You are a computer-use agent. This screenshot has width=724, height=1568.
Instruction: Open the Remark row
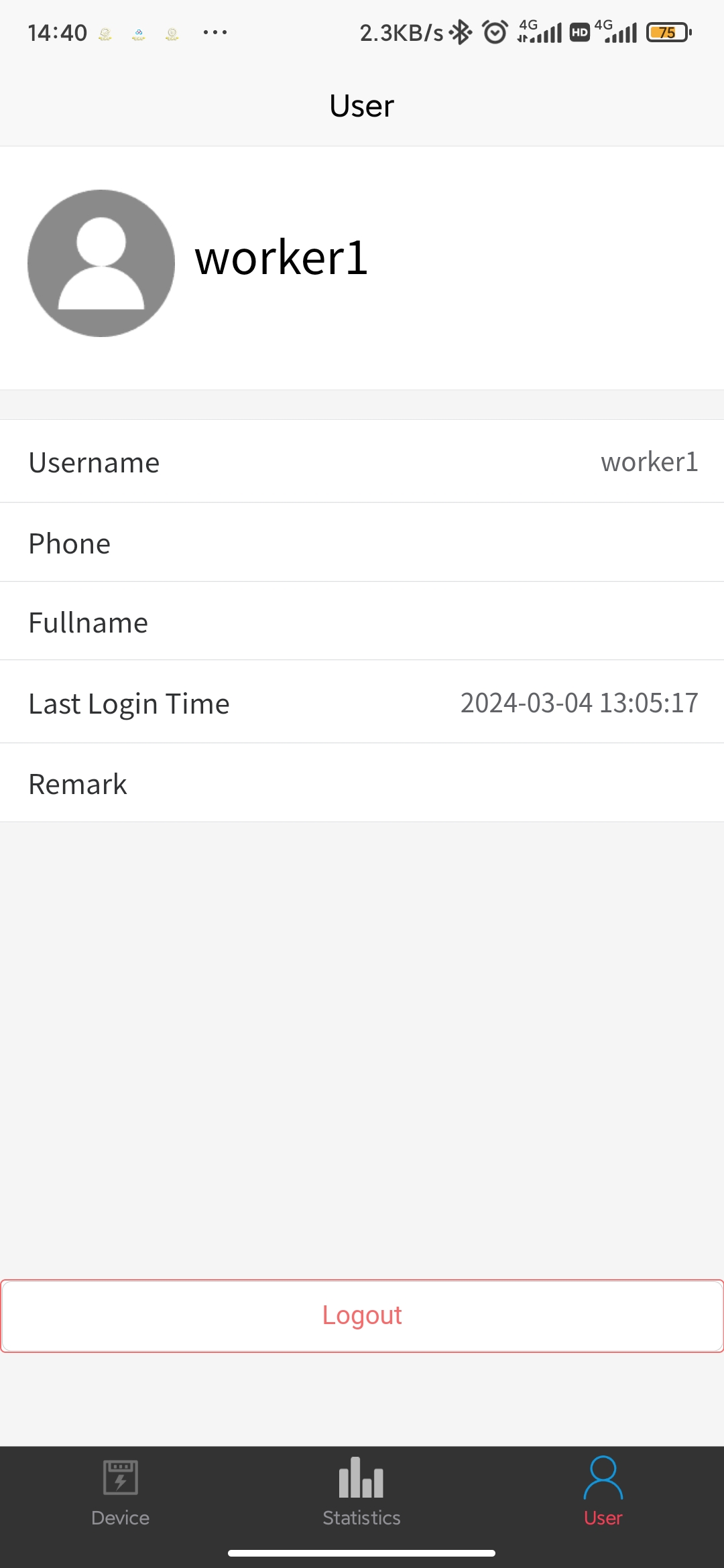click(x=362, y=783)
